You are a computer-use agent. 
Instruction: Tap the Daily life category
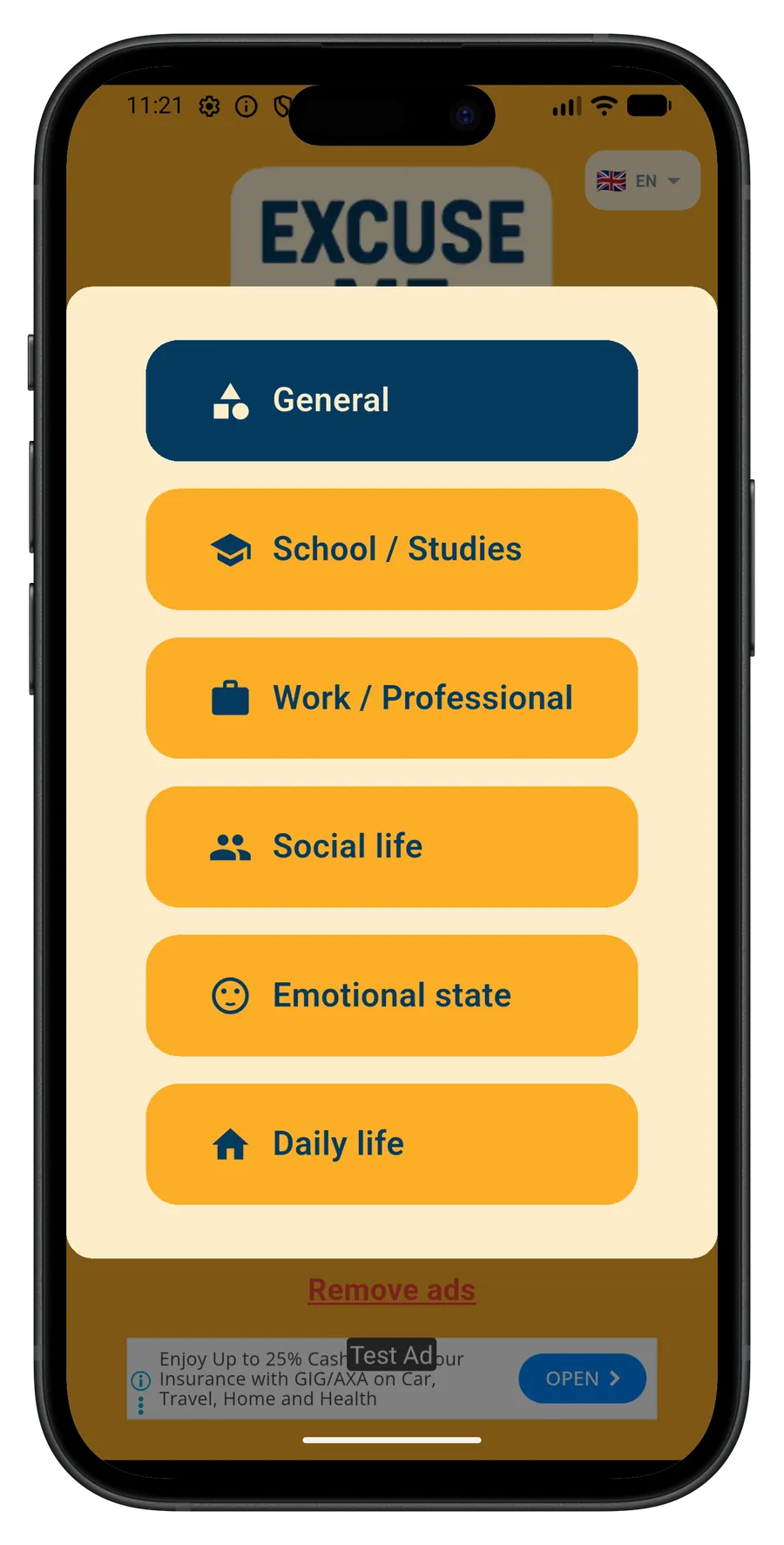[x=391, y=1144]
